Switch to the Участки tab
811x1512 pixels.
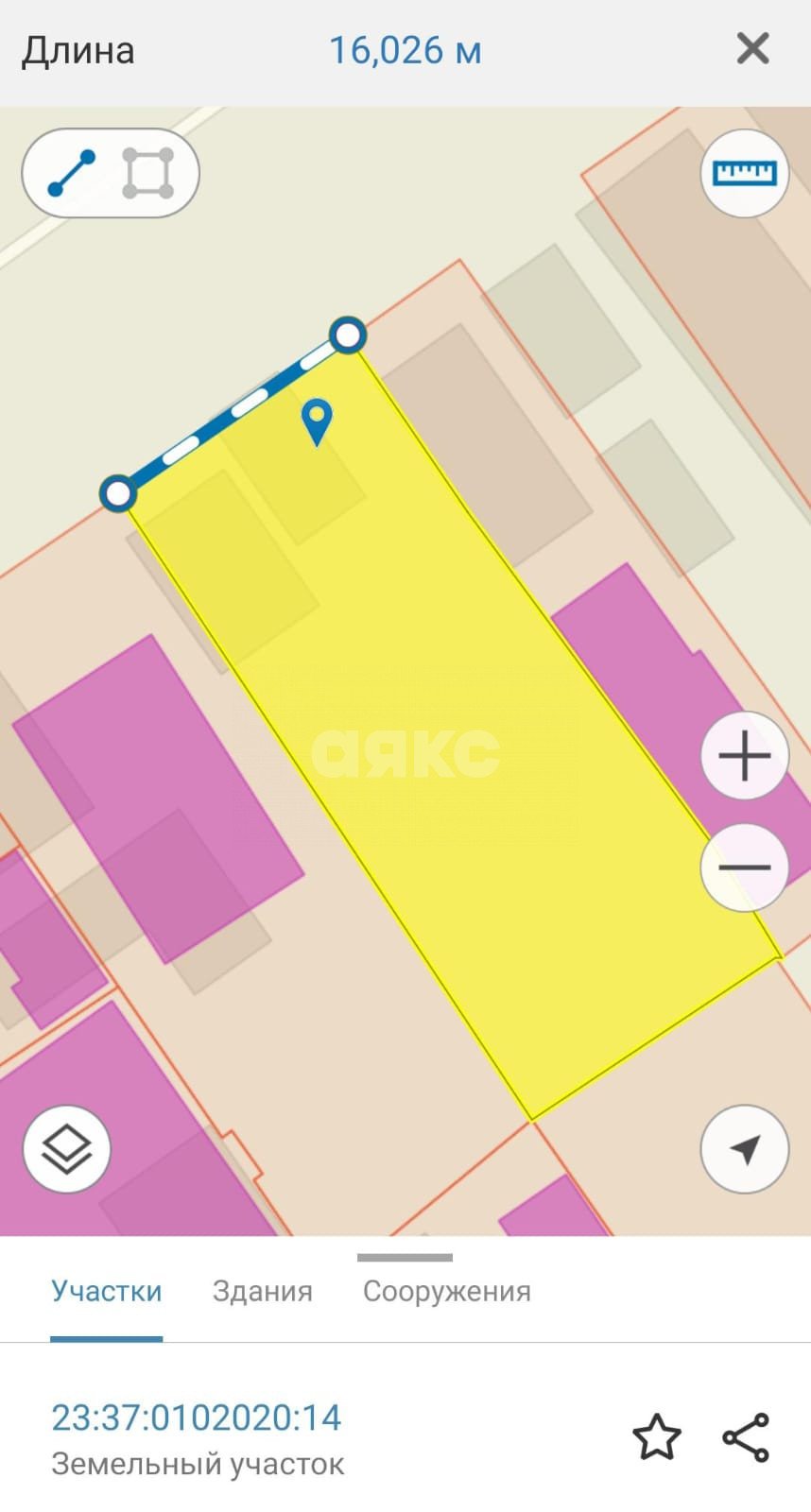tap(107, 1291)
